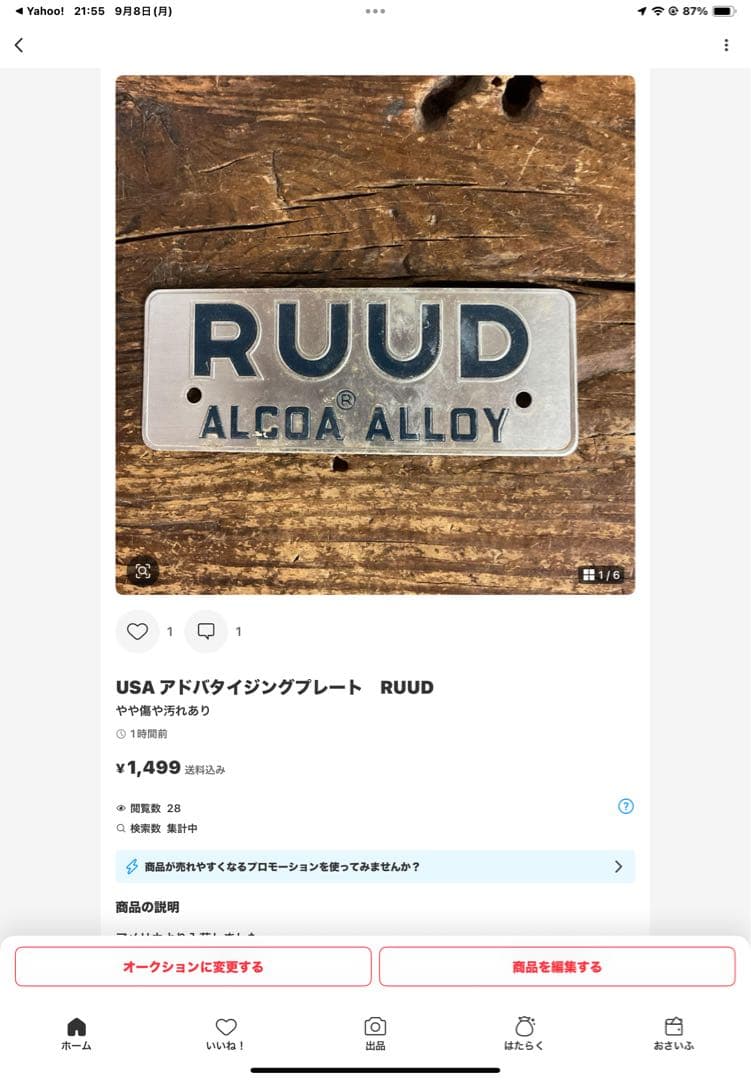Tap the image search icon on photo

[x=142, y=571]
